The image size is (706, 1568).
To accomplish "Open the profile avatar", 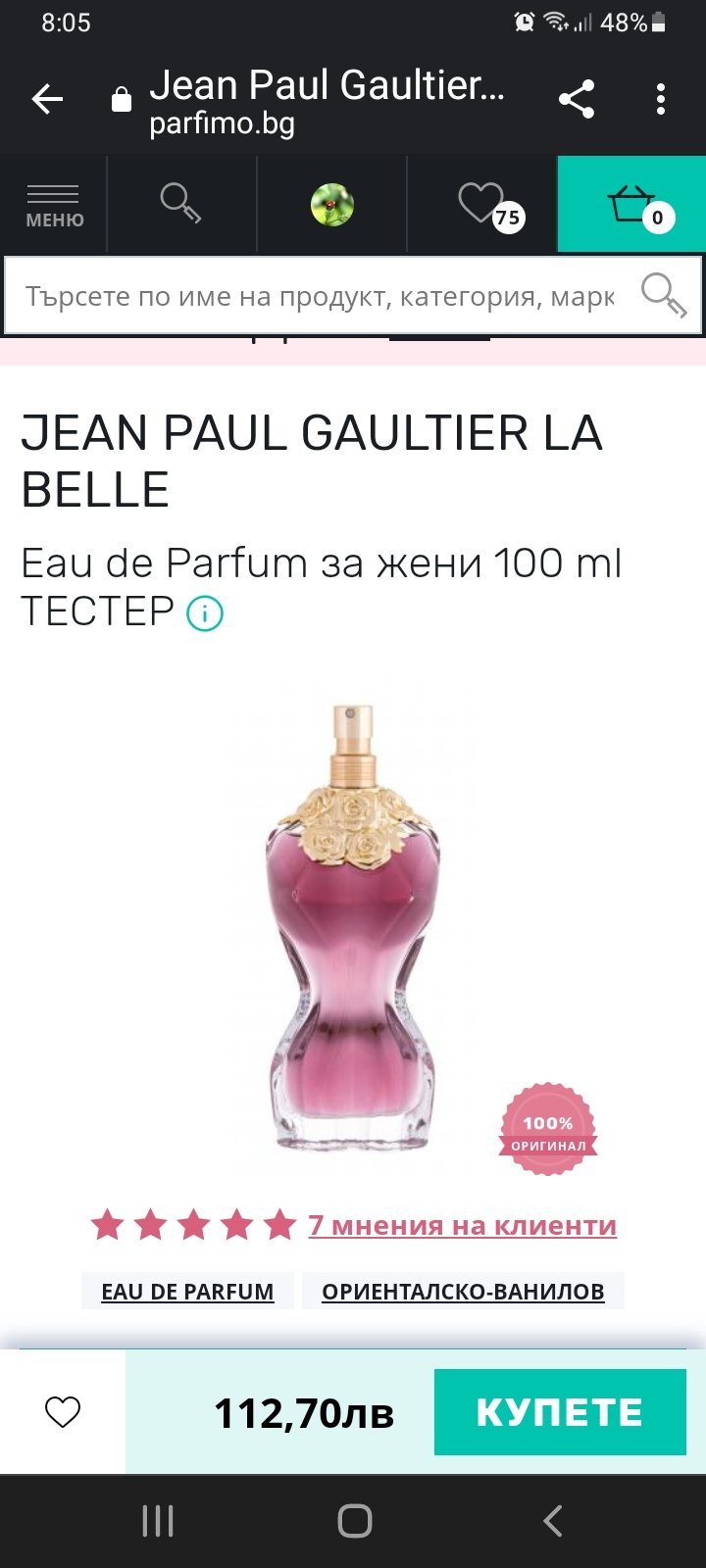I will point(331,205).
